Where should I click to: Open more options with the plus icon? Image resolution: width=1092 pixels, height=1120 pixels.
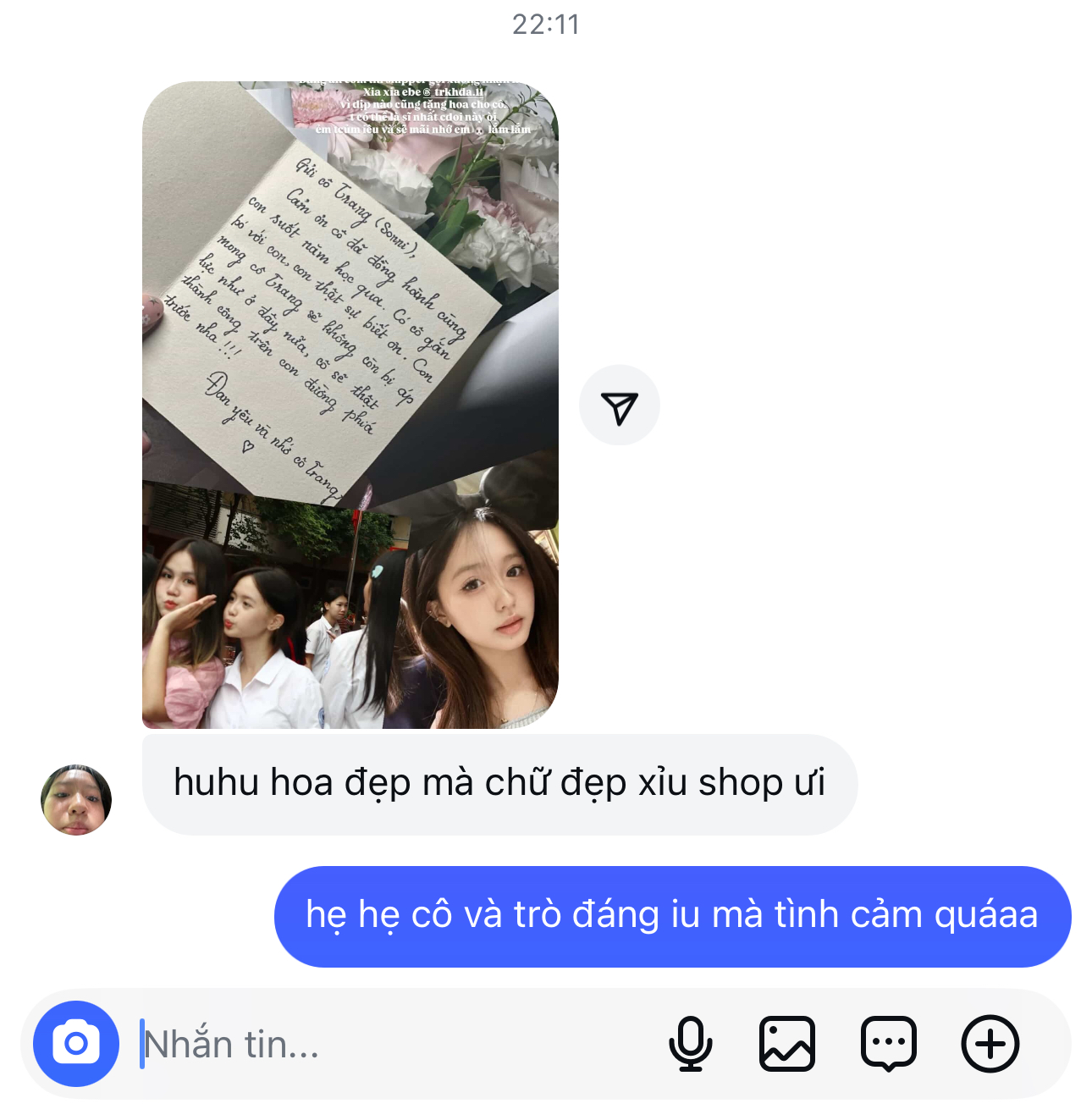click(x=990, y=1043)
